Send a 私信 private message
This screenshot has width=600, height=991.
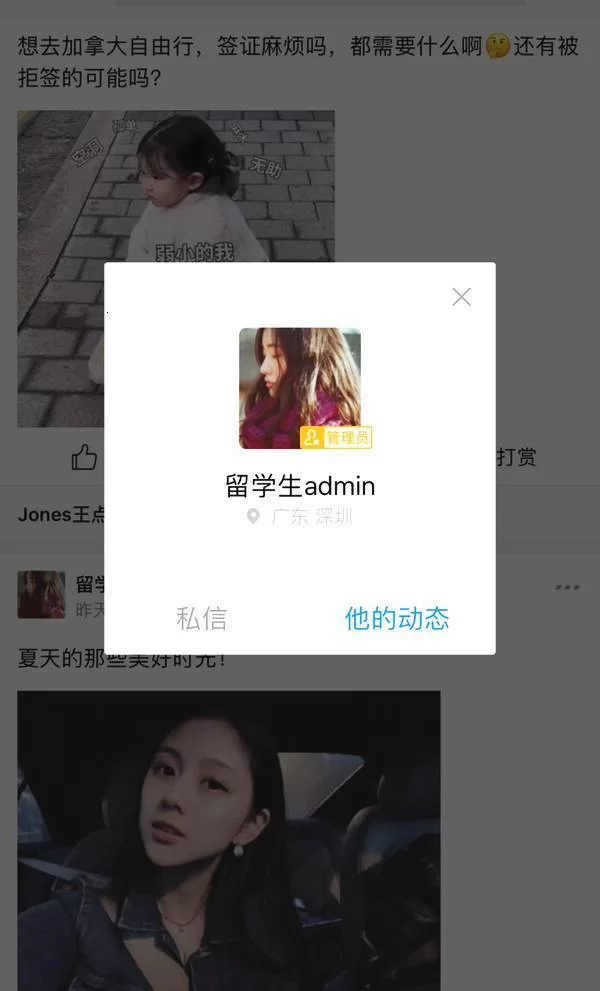coord(202,619)
